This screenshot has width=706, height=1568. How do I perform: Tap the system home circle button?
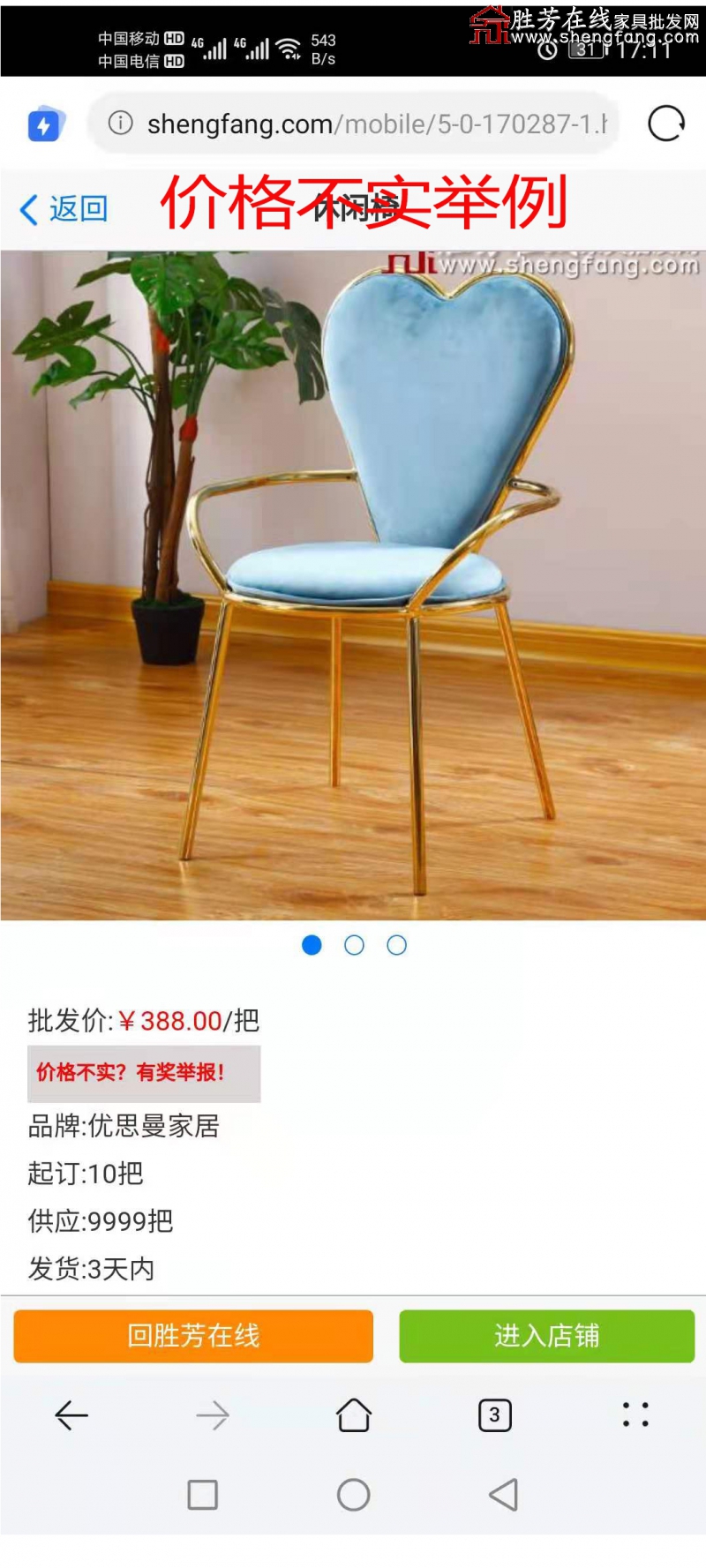point(353,1495)
